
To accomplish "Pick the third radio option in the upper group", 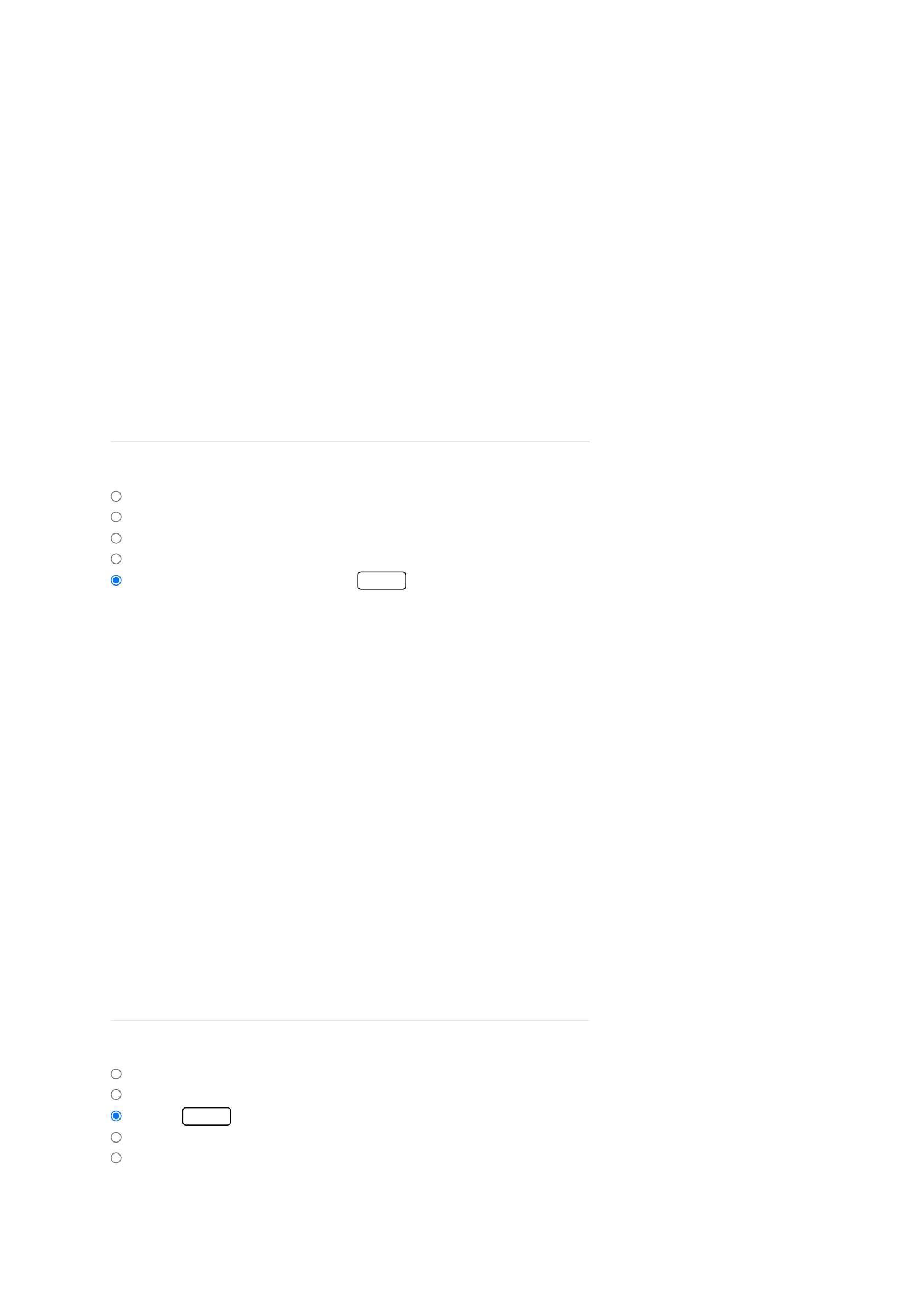I will (x=116, y=538).
